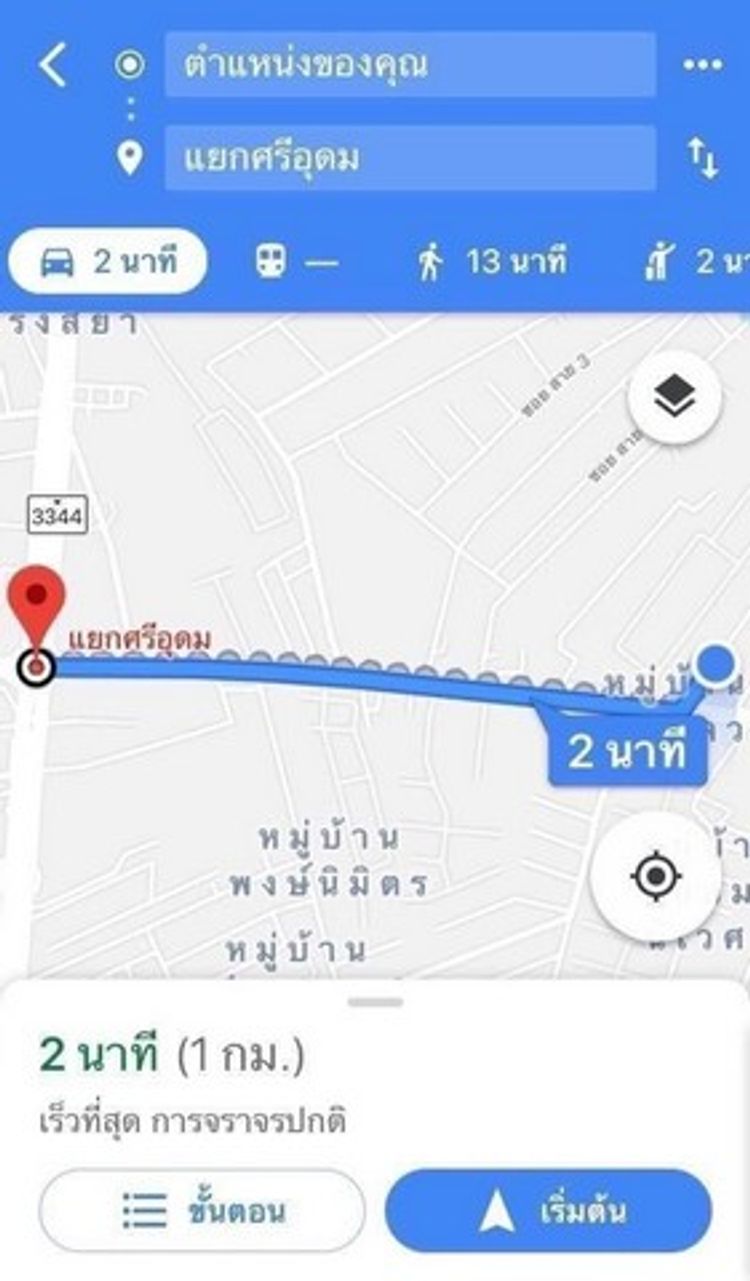Open the ขั้นตอน steps list
The width and height of the screenshot is (750, 1281).
pyautogui.click(x=203, y=1211)
